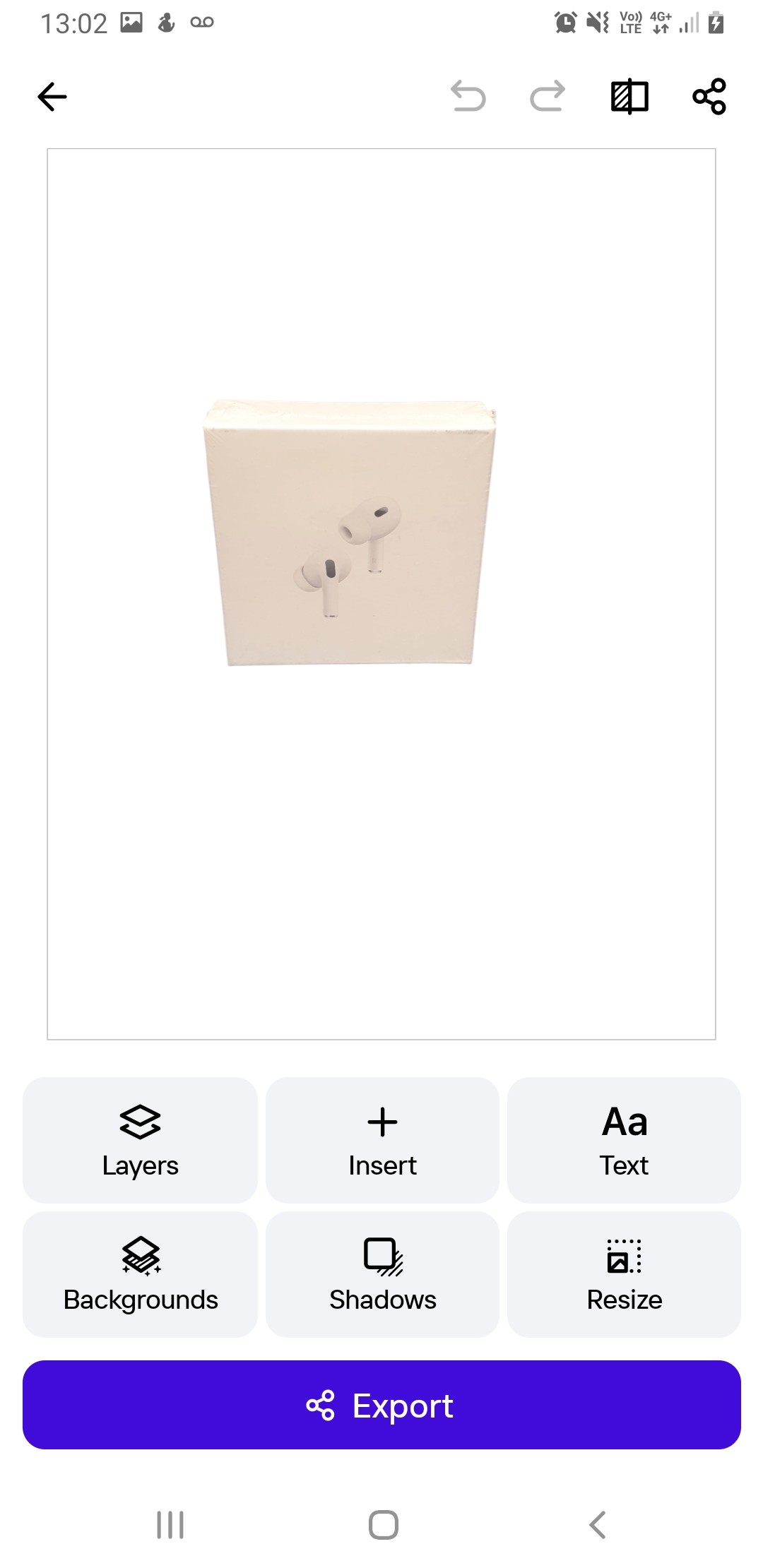
Task: Go to the home screen
Action: click(383, 1525)
